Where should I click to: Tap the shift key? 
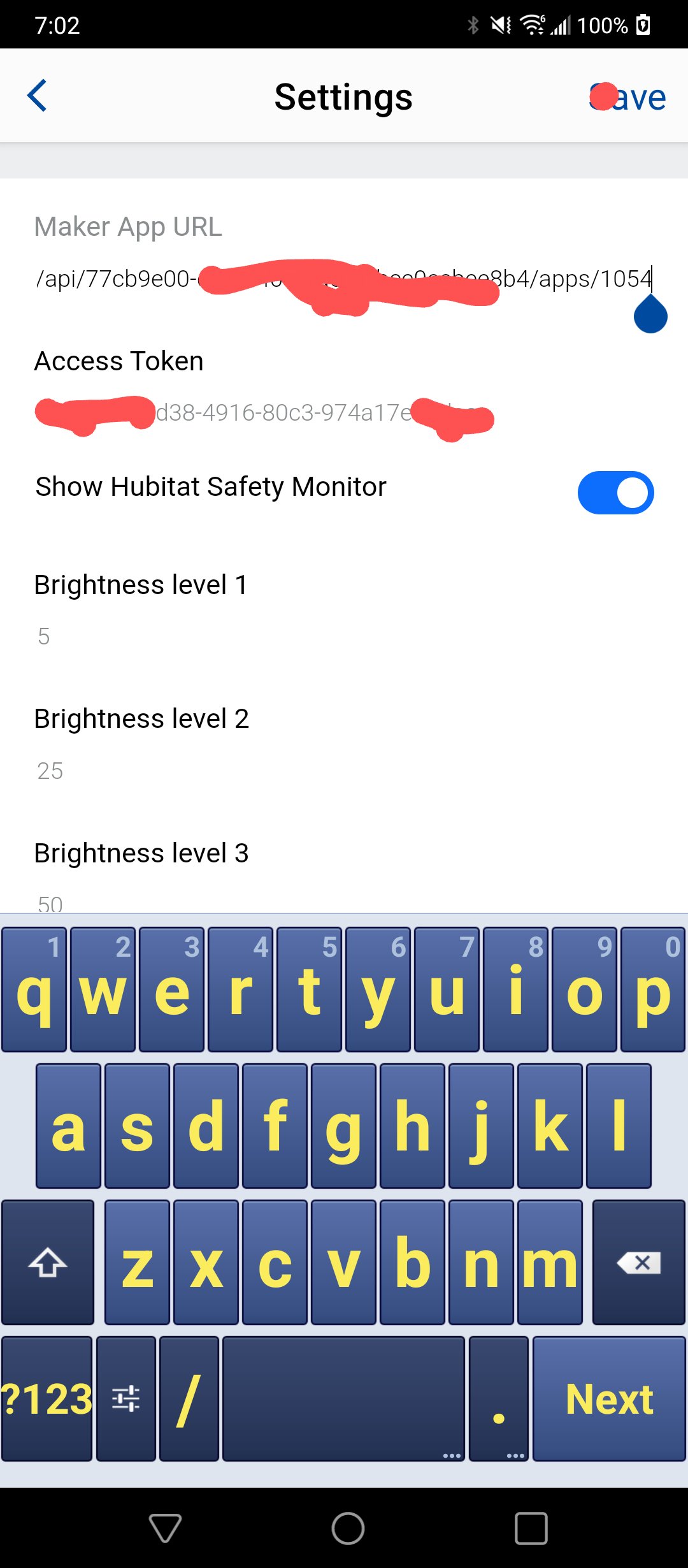tap(48, 1263)
